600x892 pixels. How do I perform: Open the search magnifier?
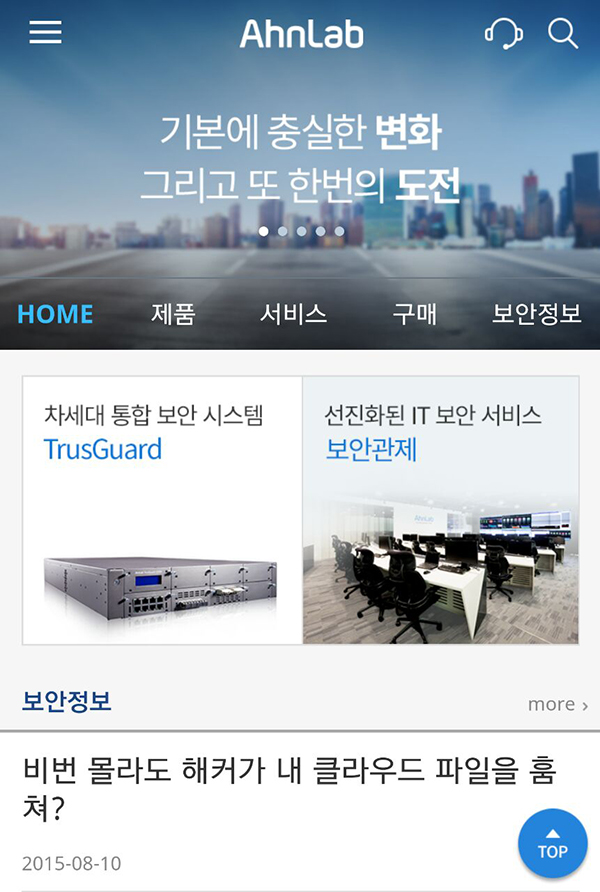click(x=564, y=34)
